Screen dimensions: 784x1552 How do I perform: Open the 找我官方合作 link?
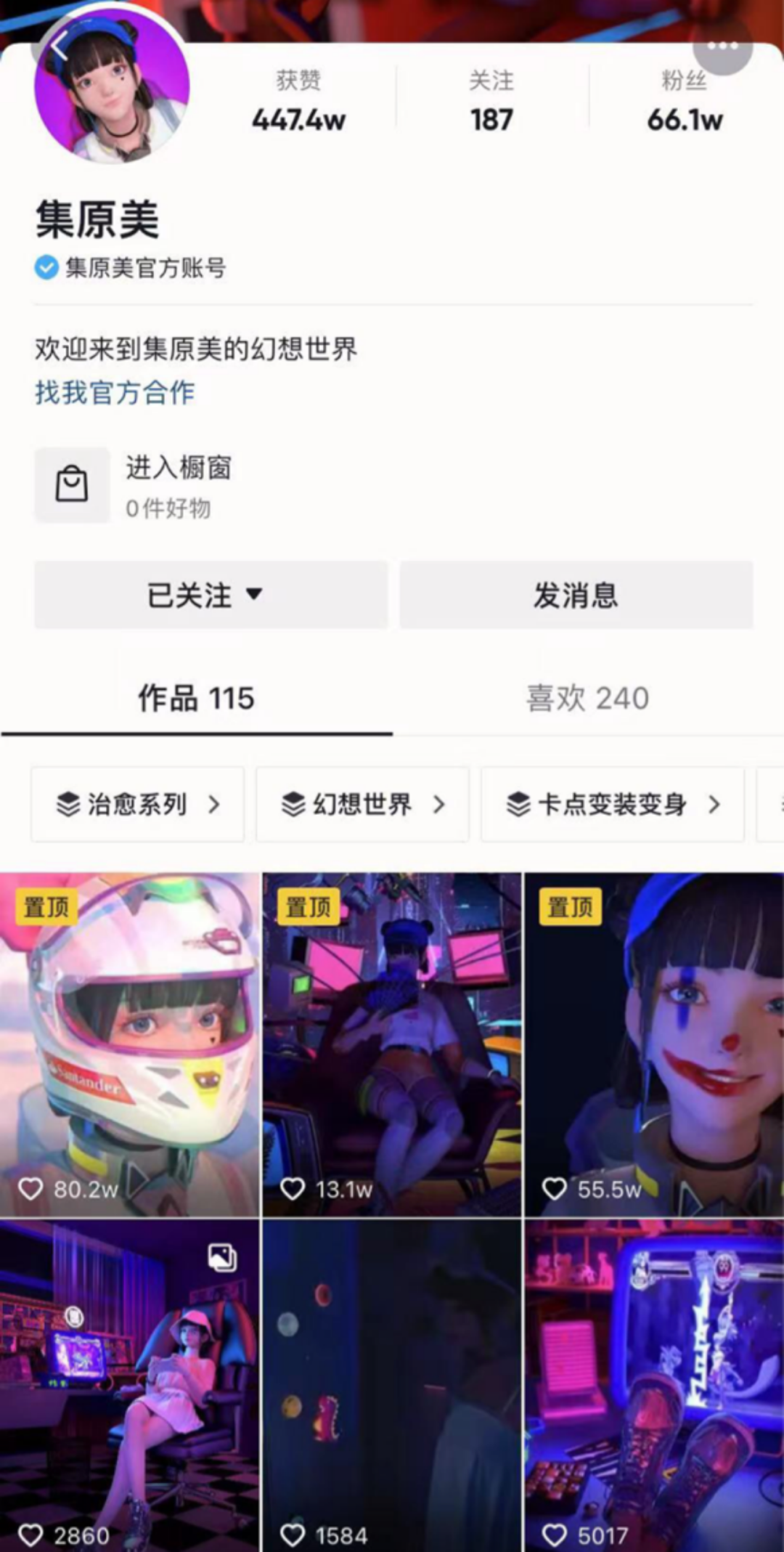tap(115, 393)
